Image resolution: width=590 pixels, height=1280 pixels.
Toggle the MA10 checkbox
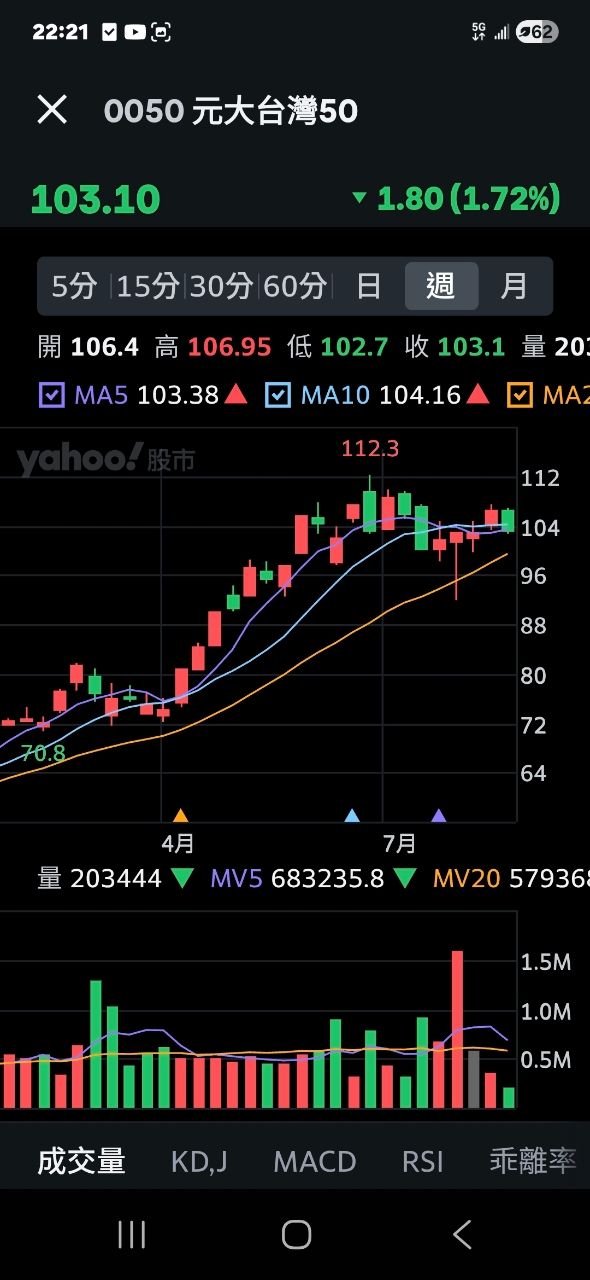pyautogui.click(x=278, y=395)
